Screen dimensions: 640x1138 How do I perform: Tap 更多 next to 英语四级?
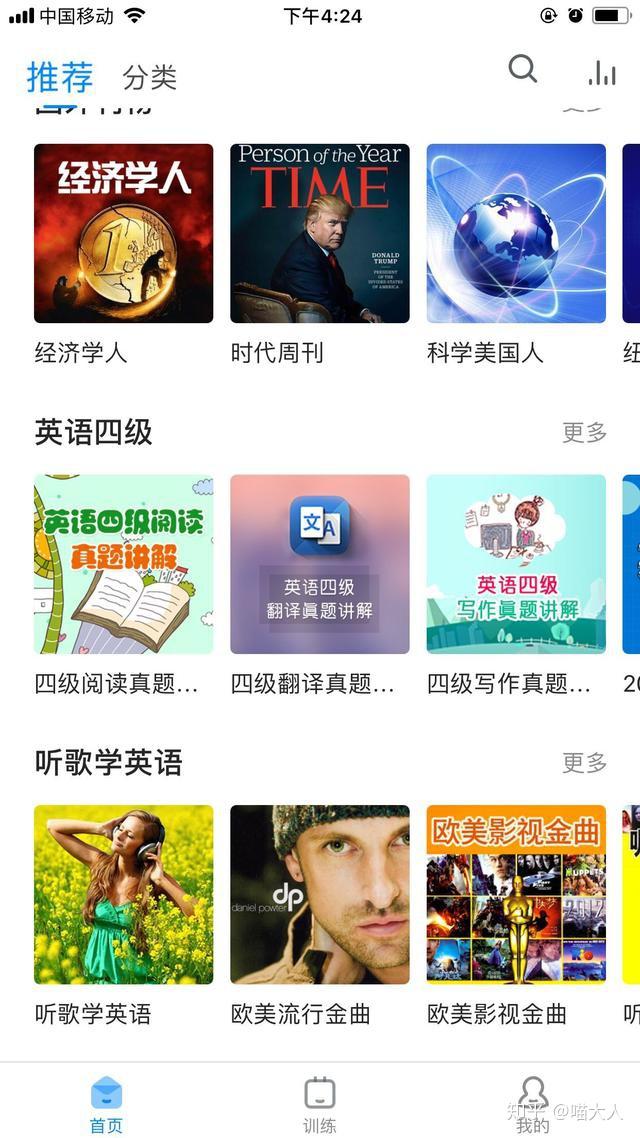pyautogui.click(x=584, y=432)
